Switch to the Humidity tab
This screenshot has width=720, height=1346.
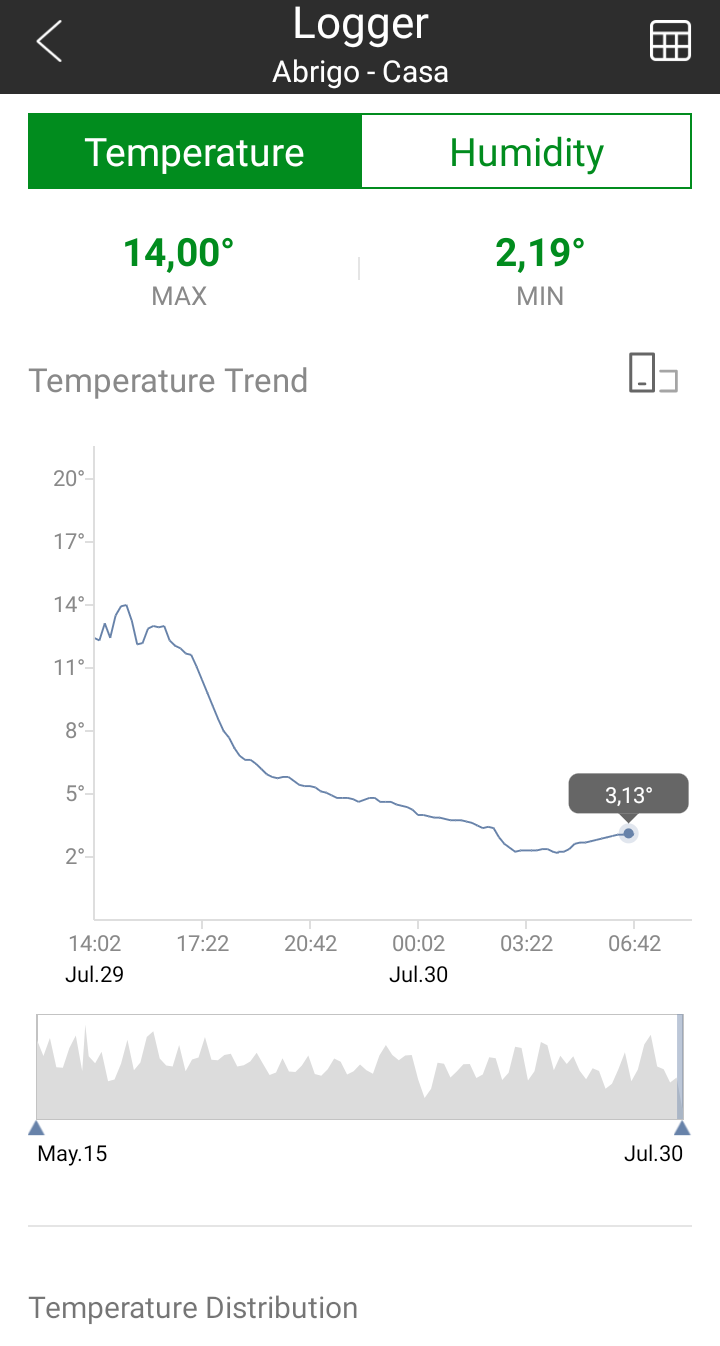[526, 152]
